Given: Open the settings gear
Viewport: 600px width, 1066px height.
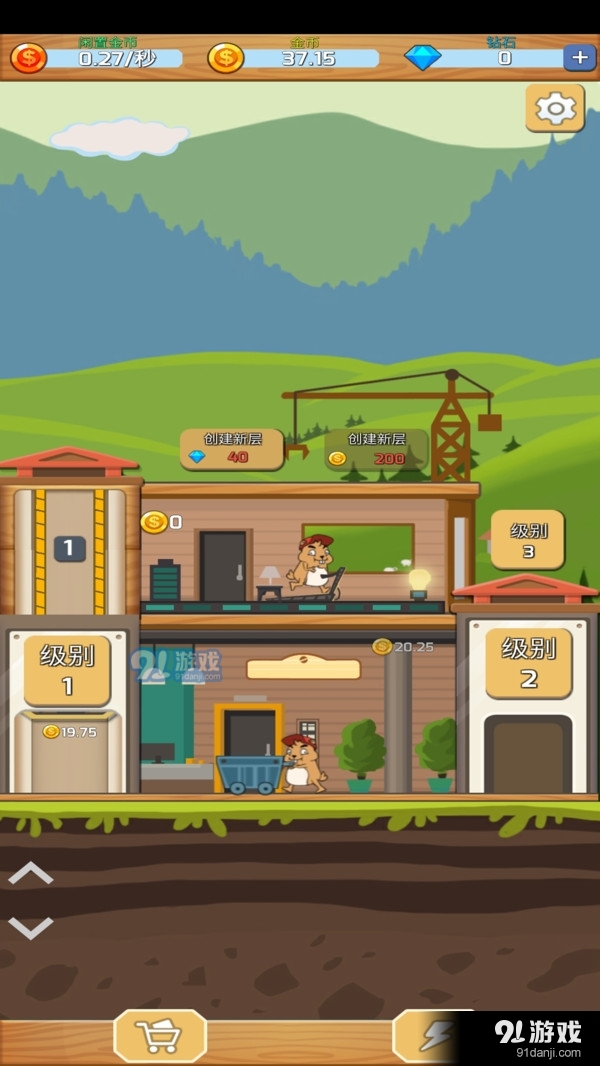Looking at the screenshot, I should (555, 108).
